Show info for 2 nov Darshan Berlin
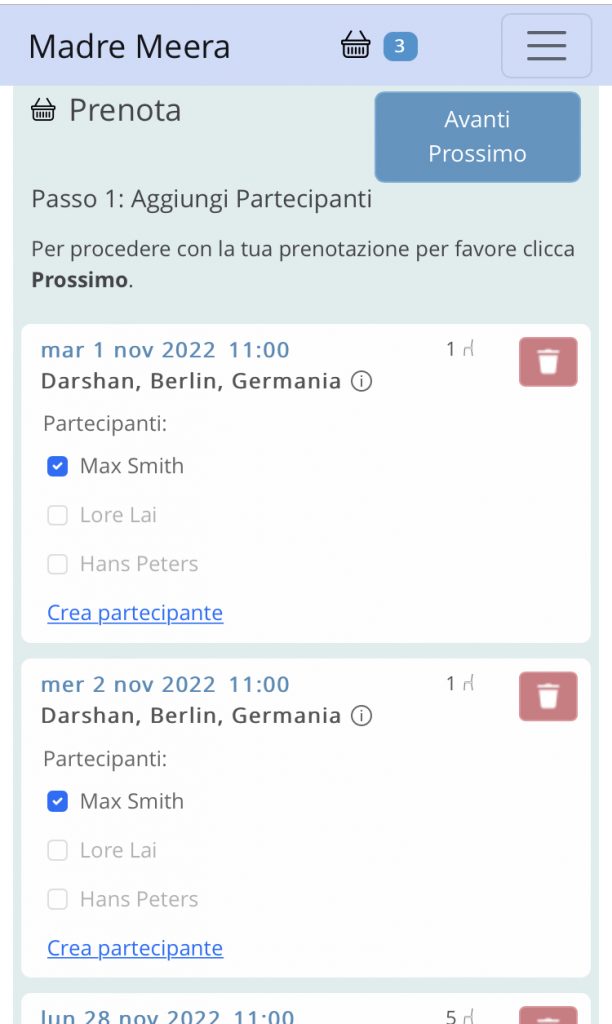This screenshot has width=612, height=1024. click(x=362, y=716)
